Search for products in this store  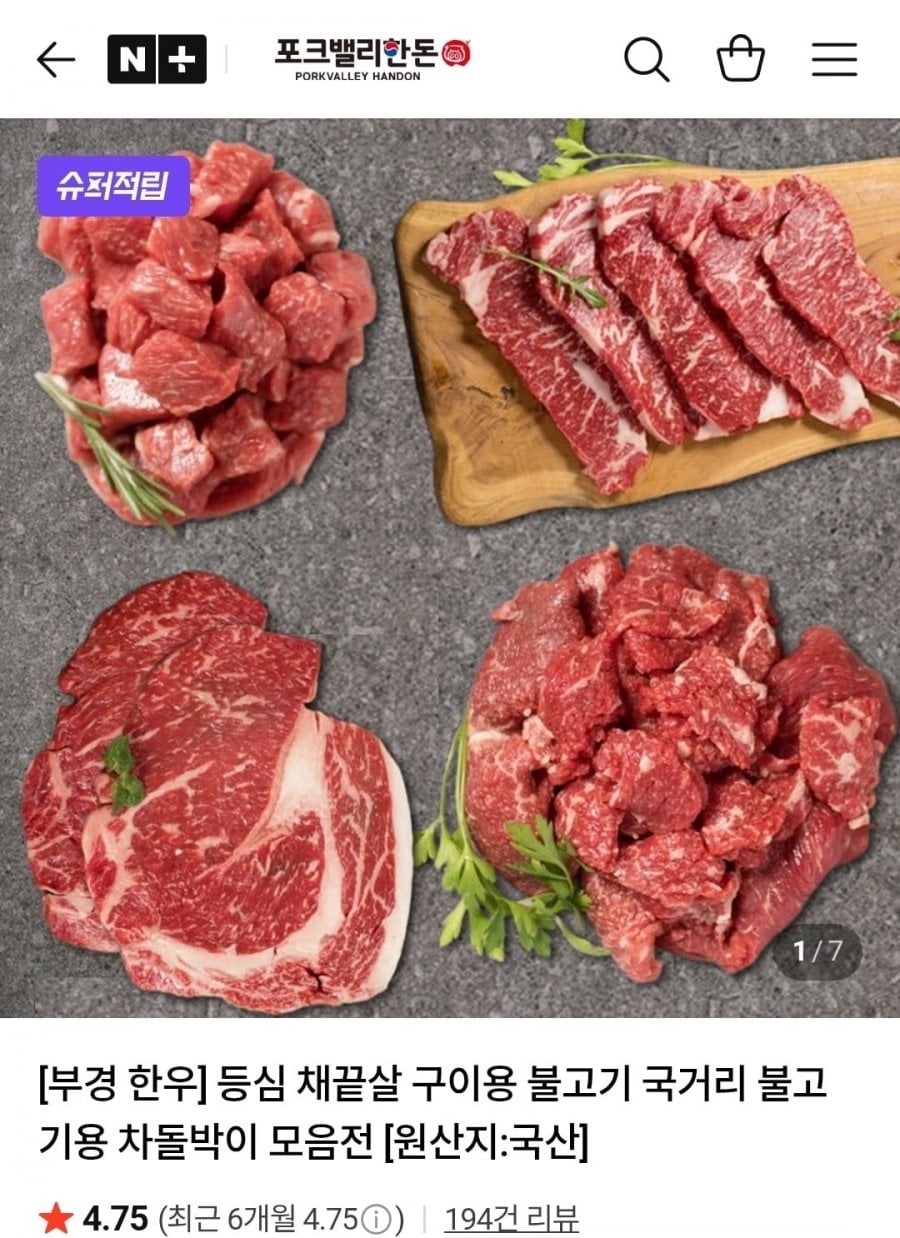pos(646,60)
